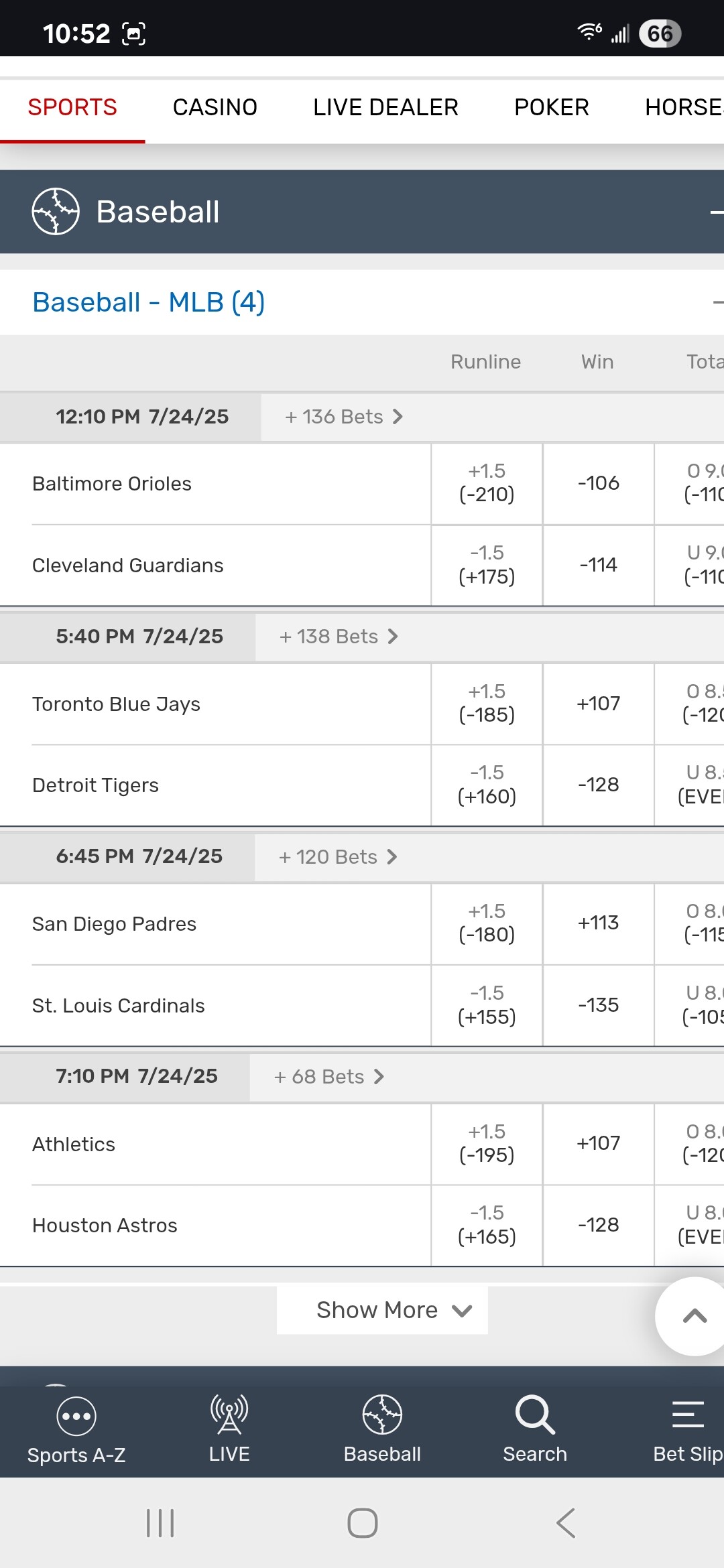
Task: Pick St. Louis Cardinals -1.5 (+155) runline
Action: coord(487,1005)
